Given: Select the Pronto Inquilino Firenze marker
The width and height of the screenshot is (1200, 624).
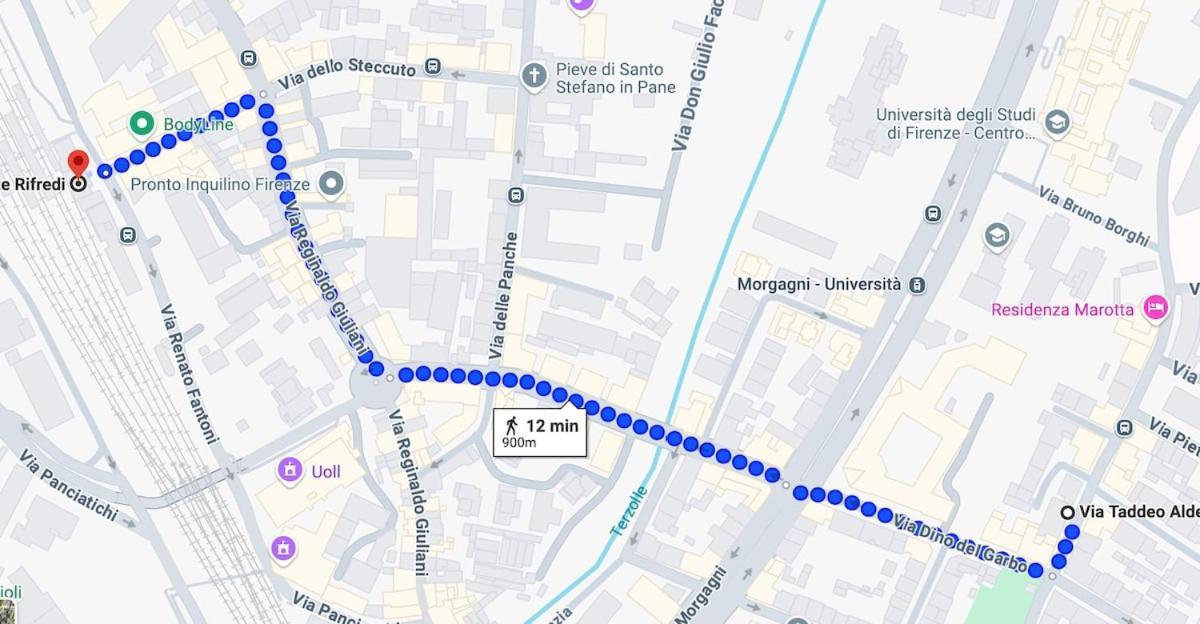Looking at the screenshot, I should click(330, 184).
